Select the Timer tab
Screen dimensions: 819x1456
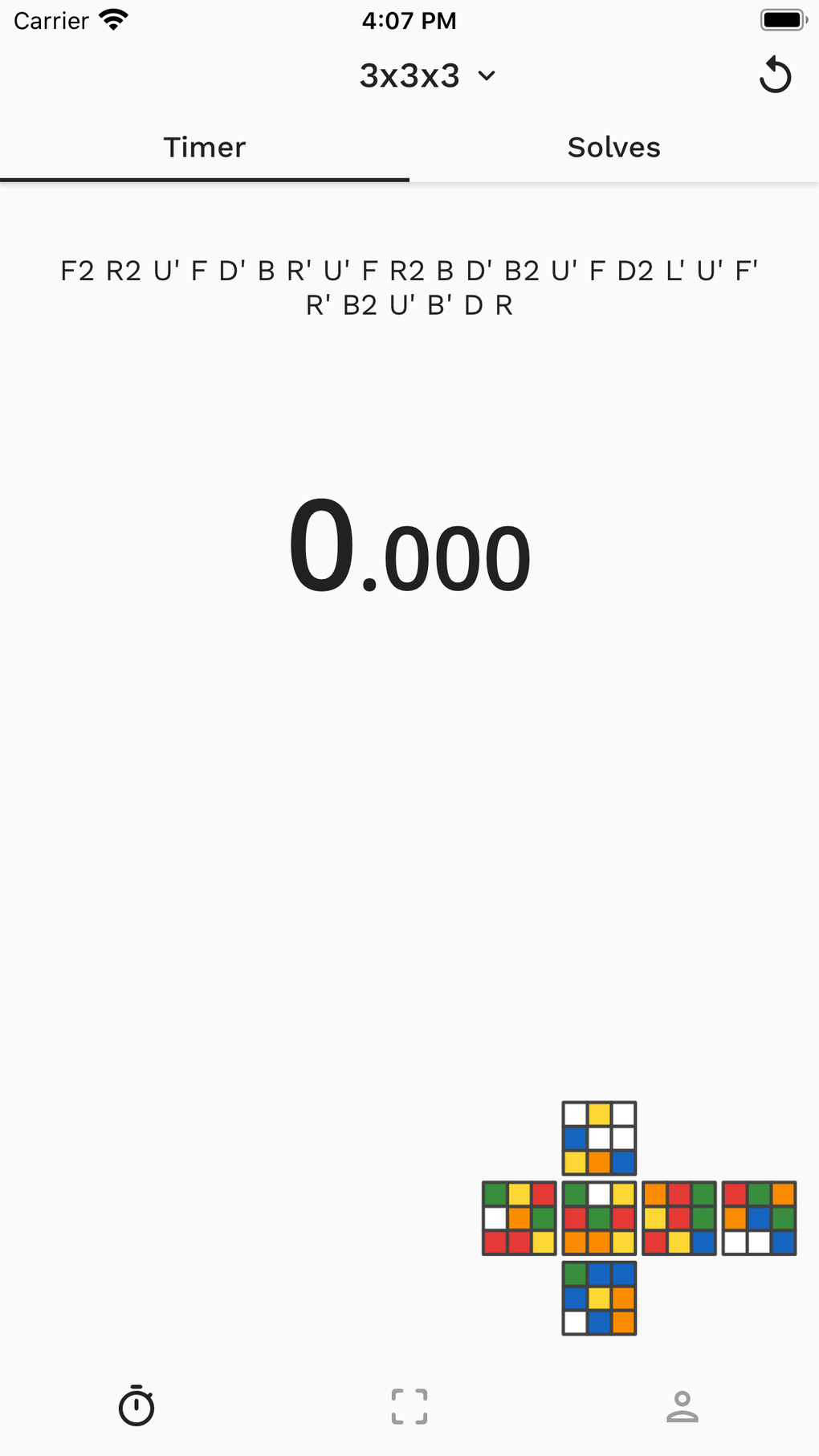point(205,147)
